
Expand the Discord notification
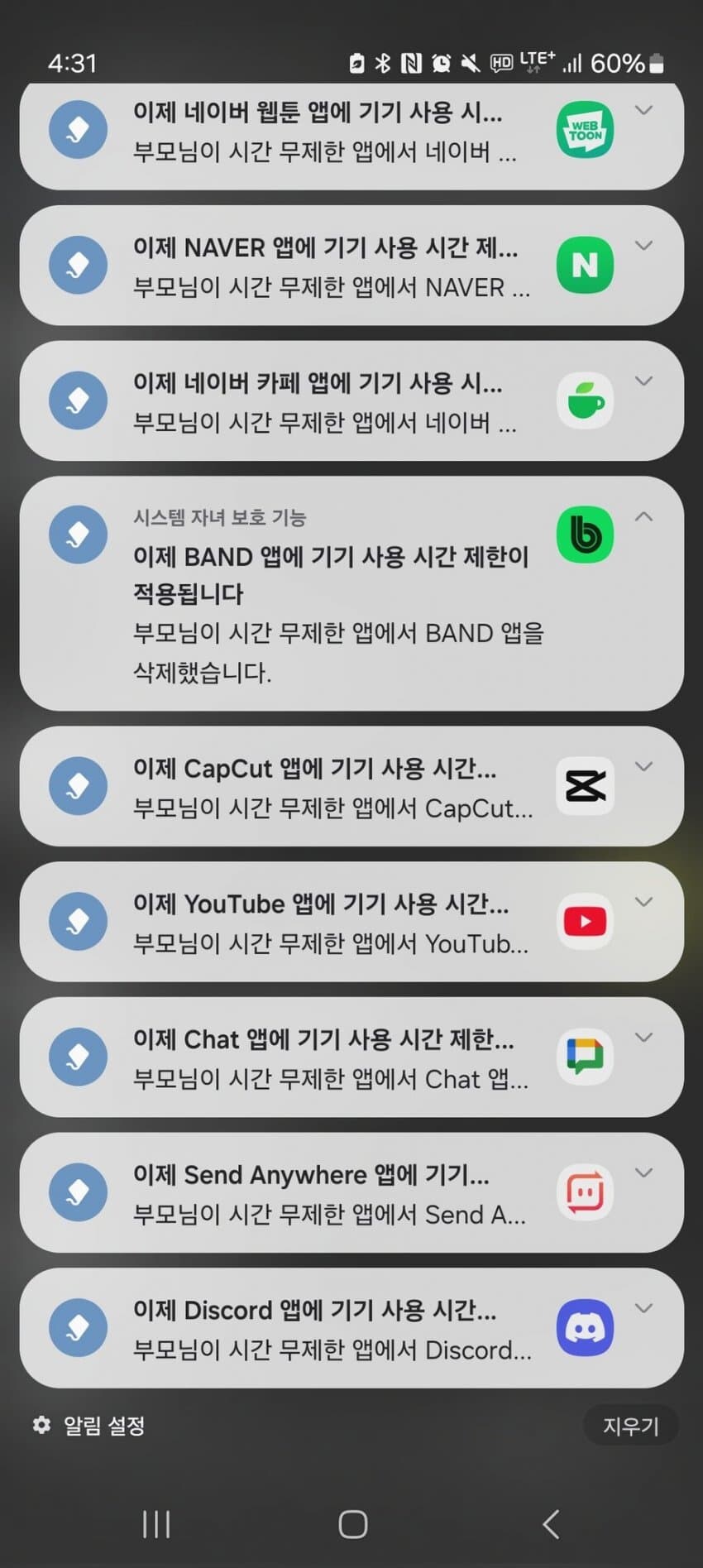[644, 1308]
